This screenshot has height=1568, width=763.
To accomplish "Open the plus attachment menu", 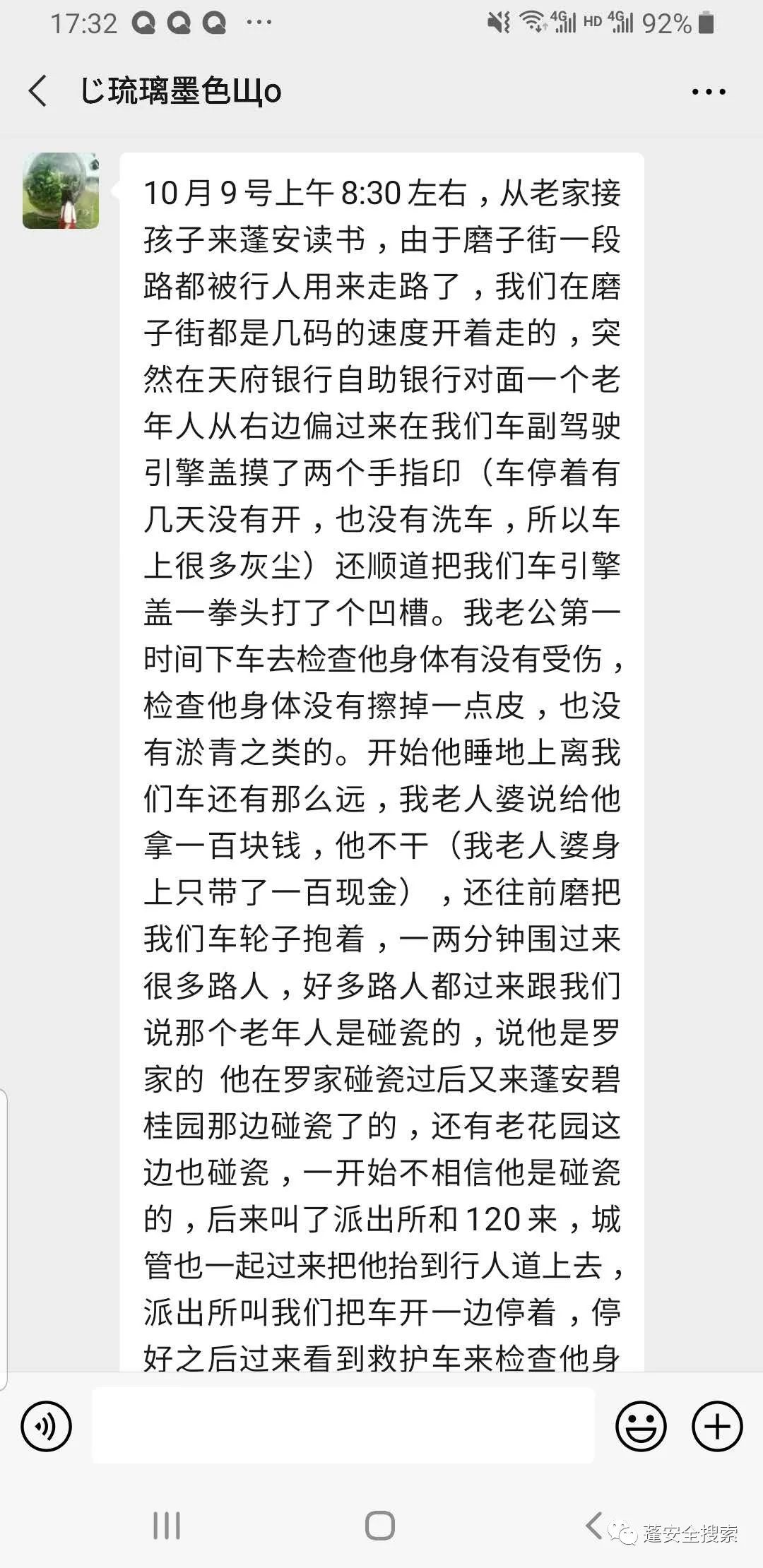I will [x=717, y=1426].
